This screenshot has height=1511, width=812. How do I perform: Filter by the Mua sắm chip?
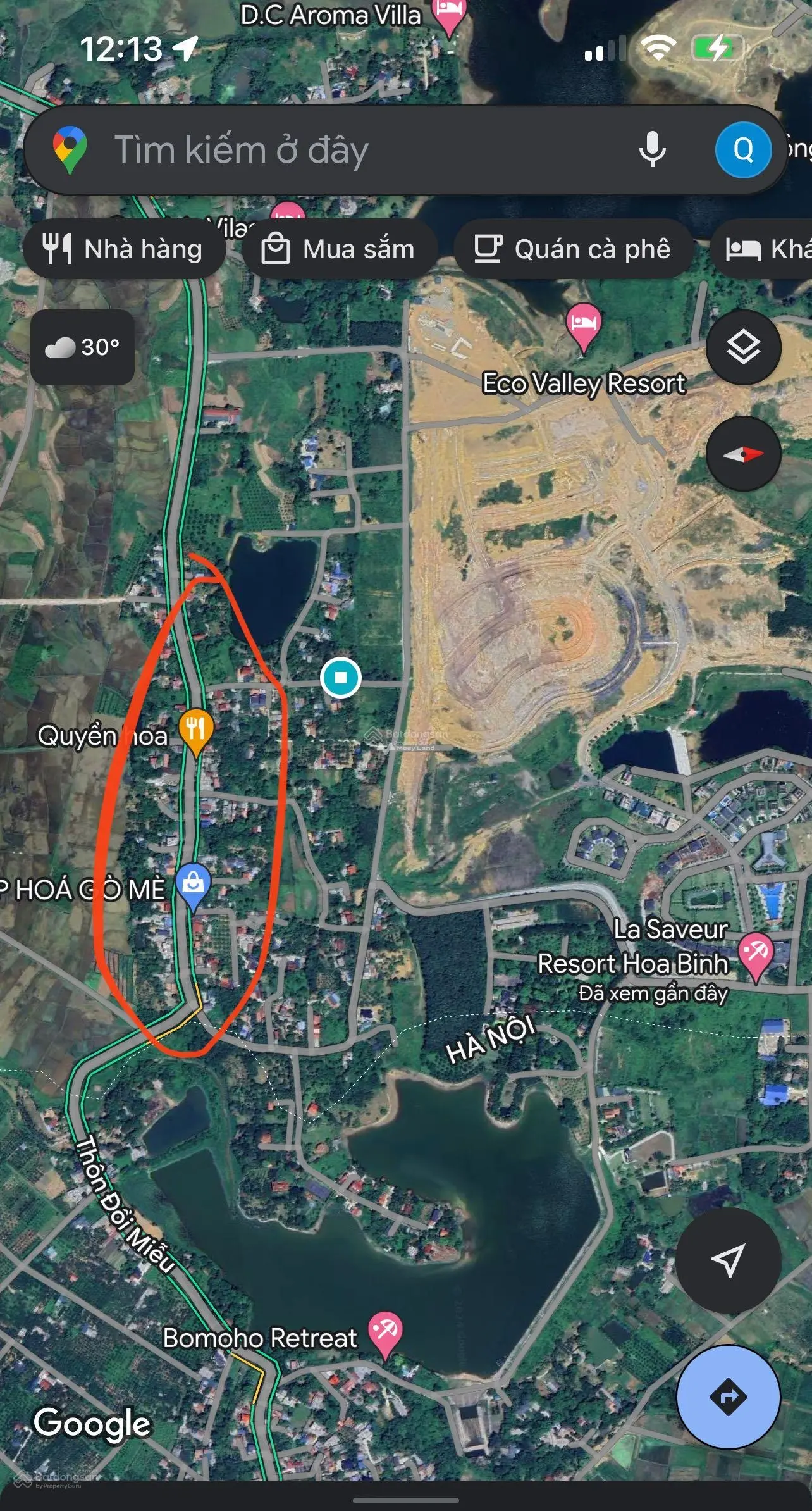(x=340, y=249)
